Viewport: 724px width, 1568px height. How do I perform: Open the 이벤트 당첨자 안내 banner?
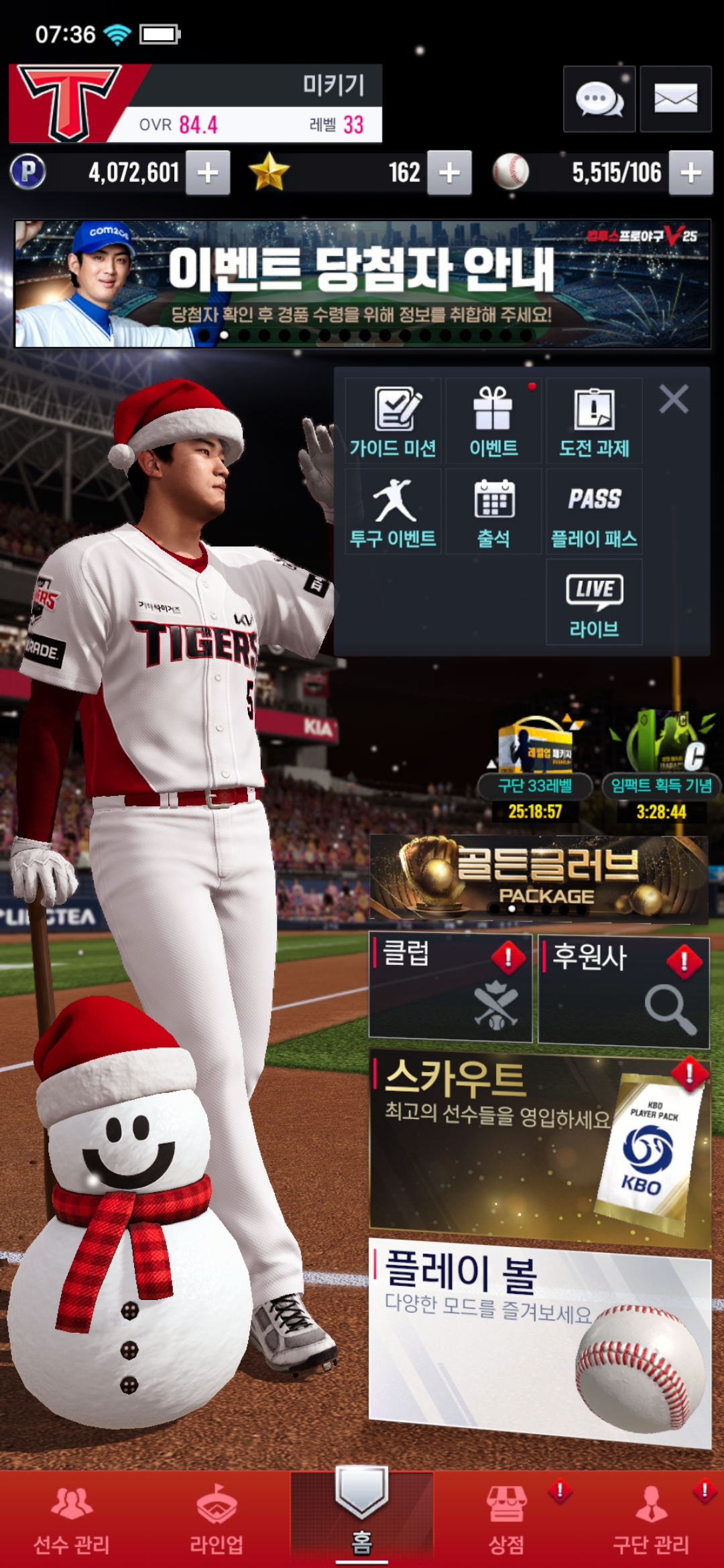pos(362,283)
